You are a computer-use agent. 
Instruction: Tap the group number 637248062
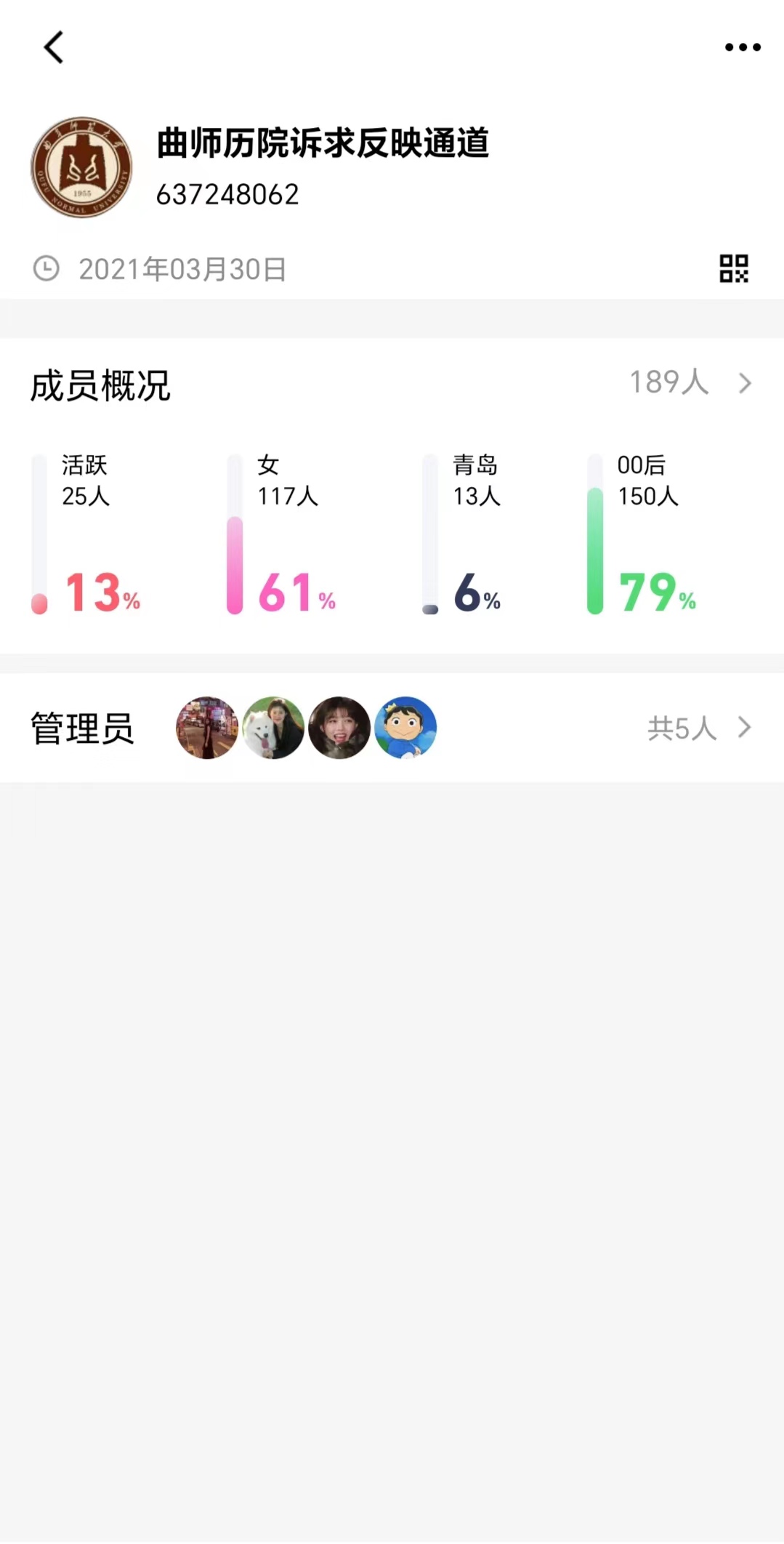click(226, 195)
